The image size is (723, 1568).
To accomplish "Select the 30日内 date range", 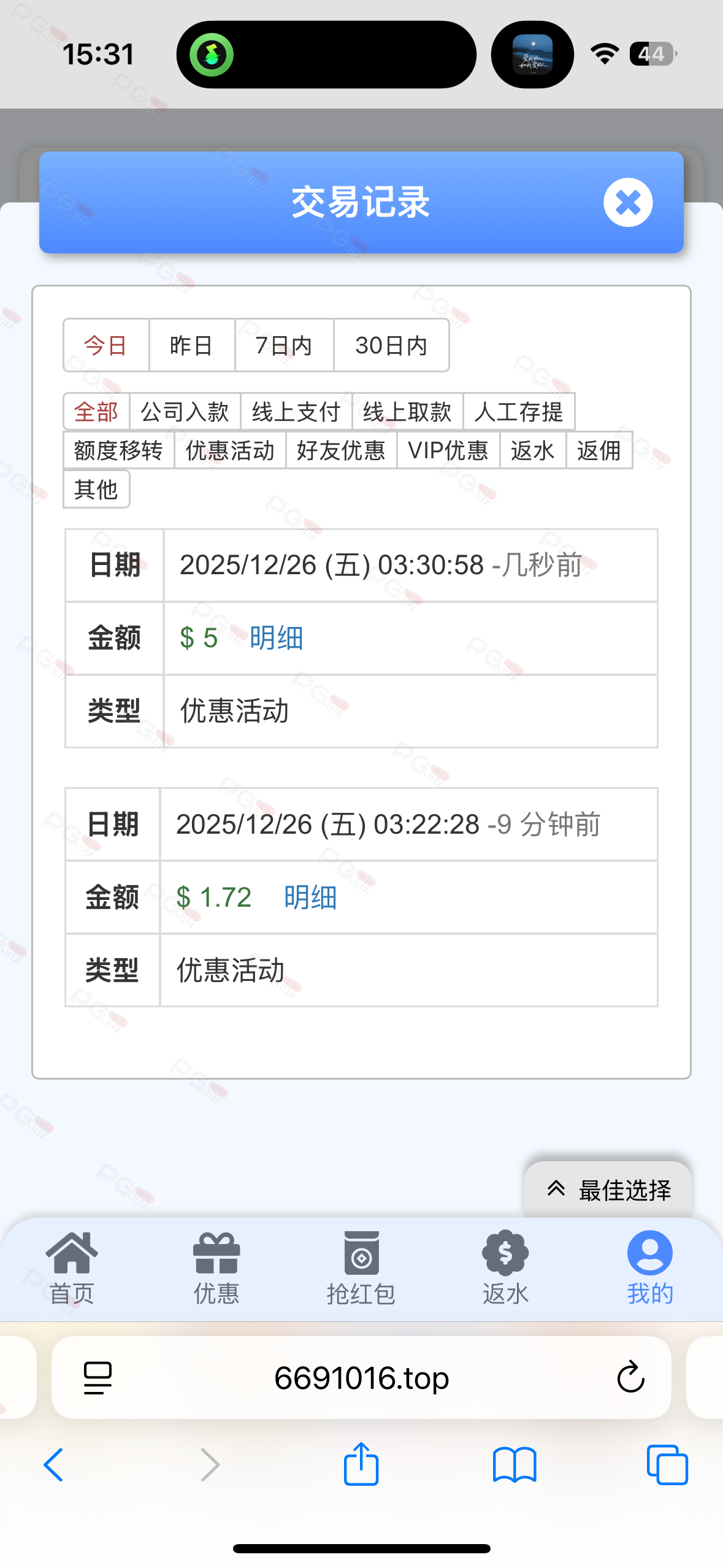I will tap(391, 345).
